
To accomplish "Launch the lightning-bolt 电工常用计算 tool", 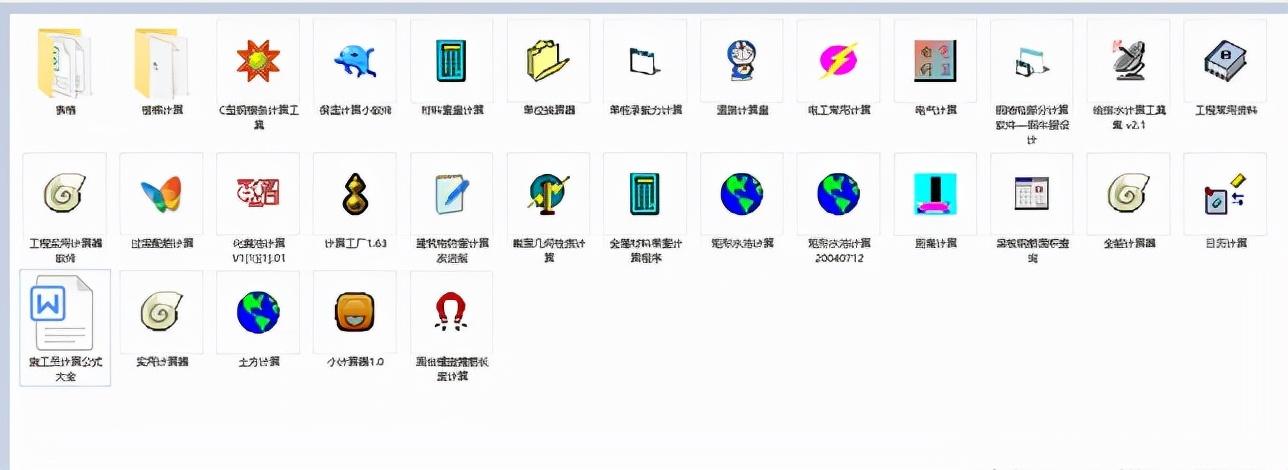I will pyautogui.click(x=838, y=62).
